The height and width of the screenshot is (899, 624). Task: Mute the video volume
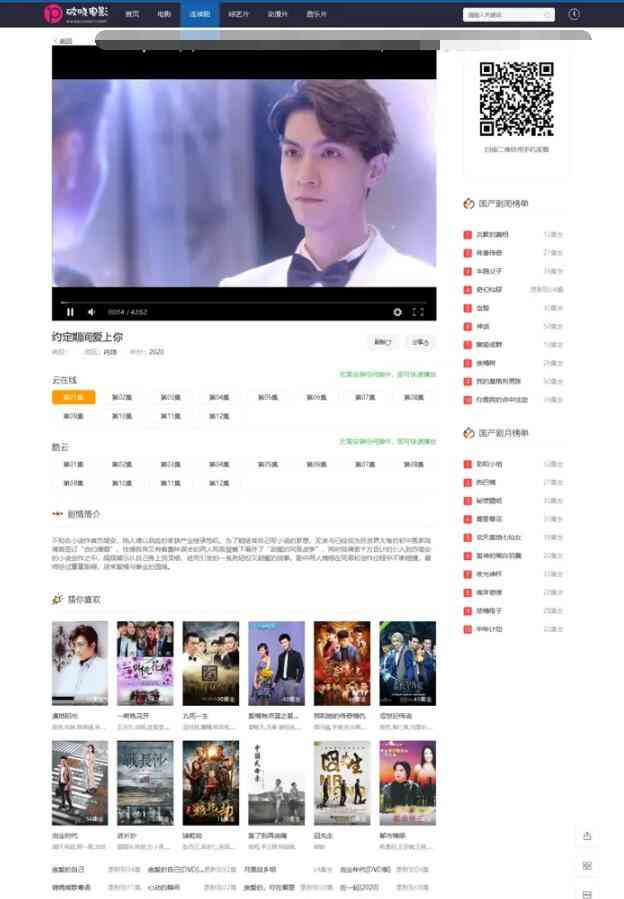point(91,312)
